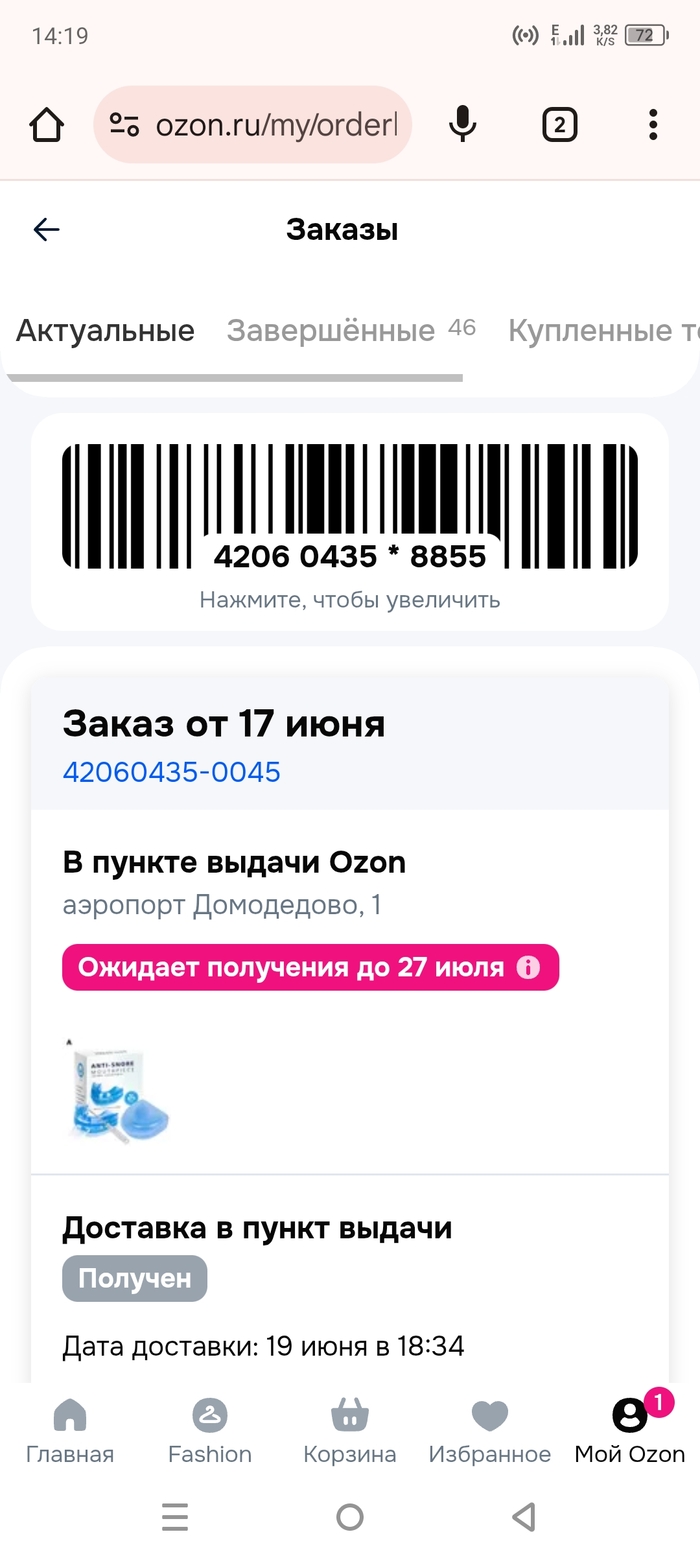Open the browser tab switcher
This screenshot has width=700, height=1556.
pos(559,125)
